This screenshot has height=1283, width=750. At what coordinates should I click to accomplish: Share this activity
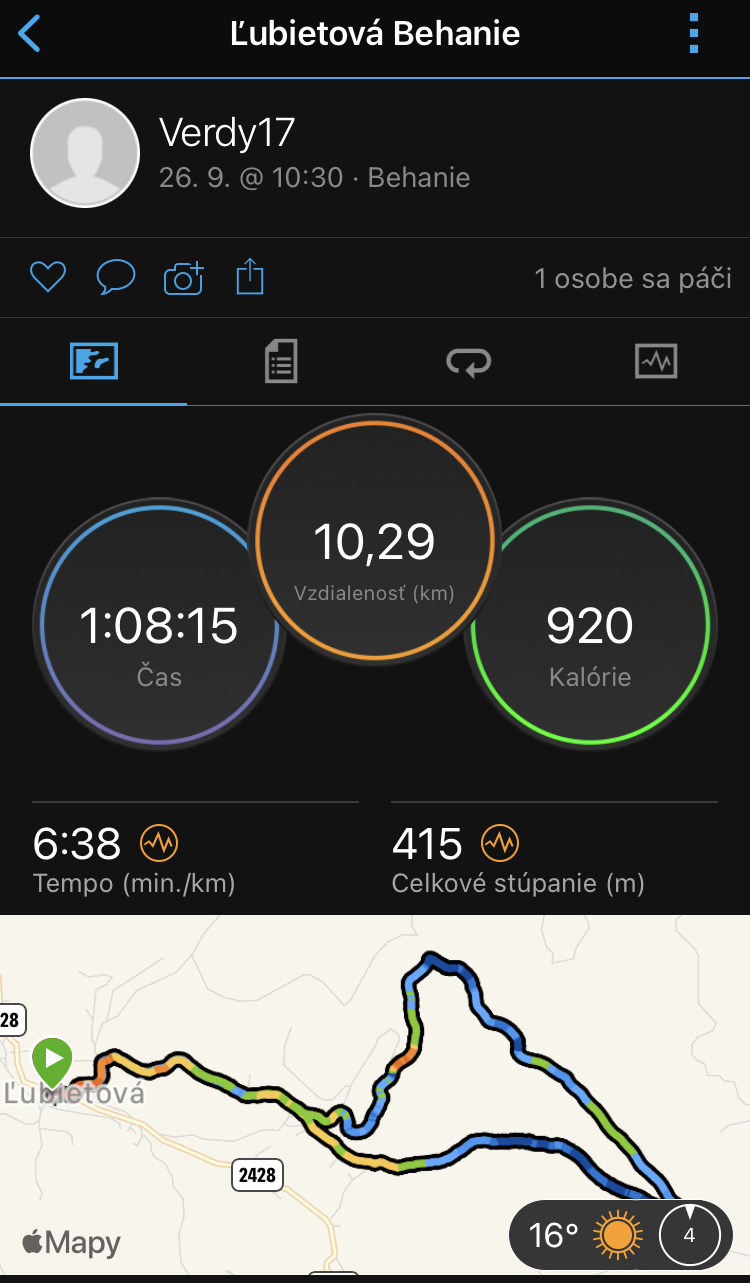(250, 277)
